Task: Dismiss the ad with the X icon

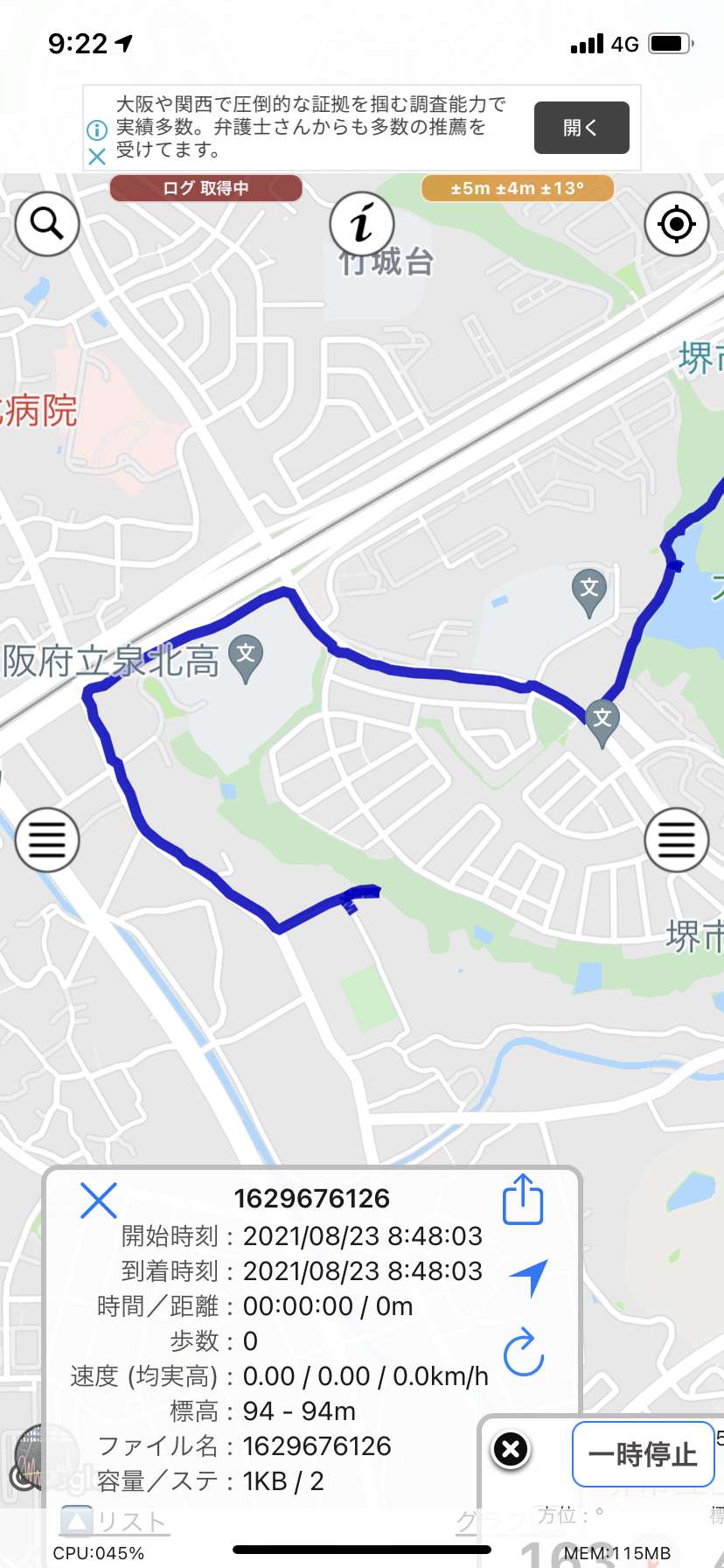Action: tap(97, 157)
